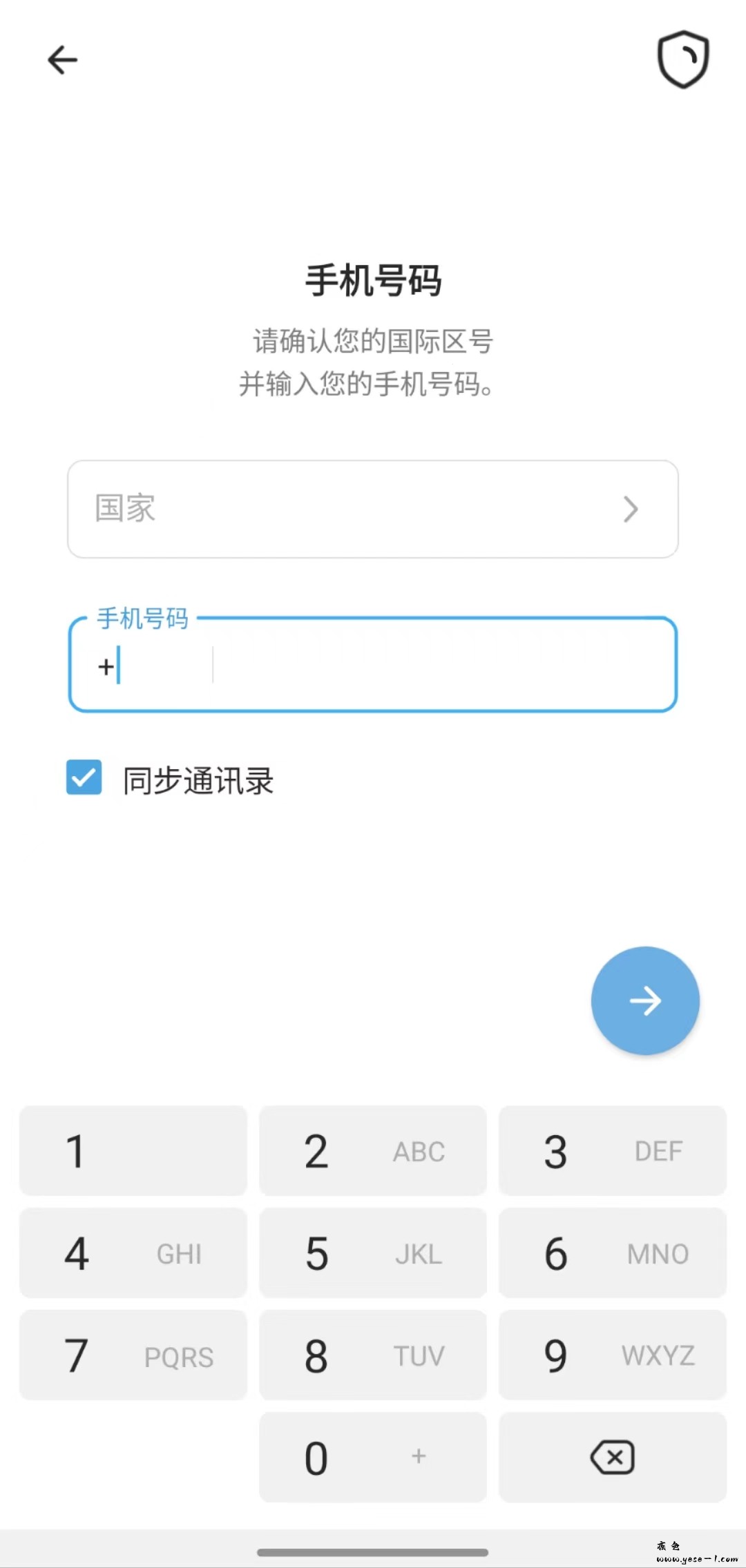The width and height of the screenshot is (746, 1568).
Task: Tap the 7 PQRS key
Action: pyautogui.click(x=133, y=1355)
